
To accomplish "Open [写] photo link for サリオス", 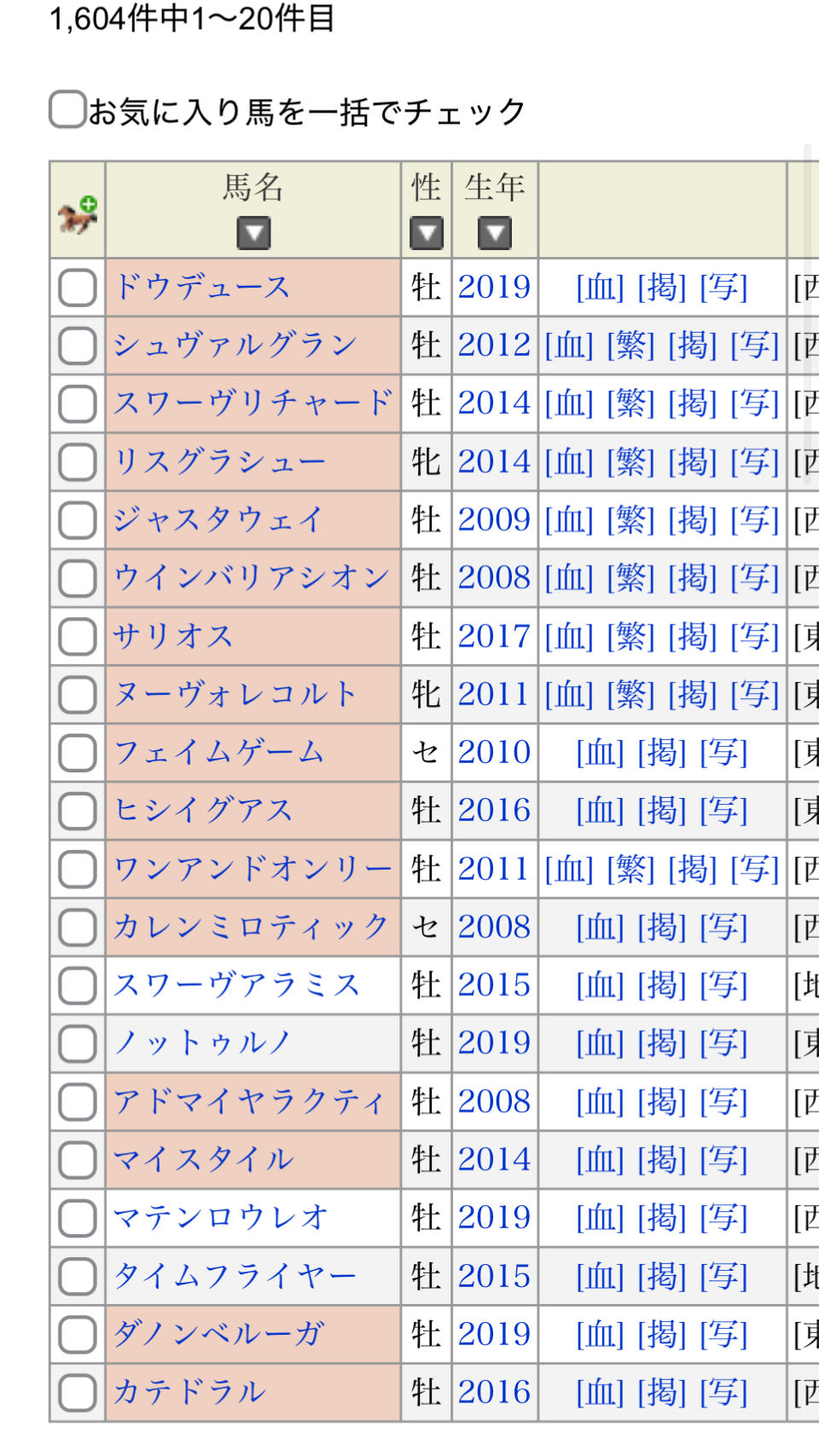I will point(754,636).
